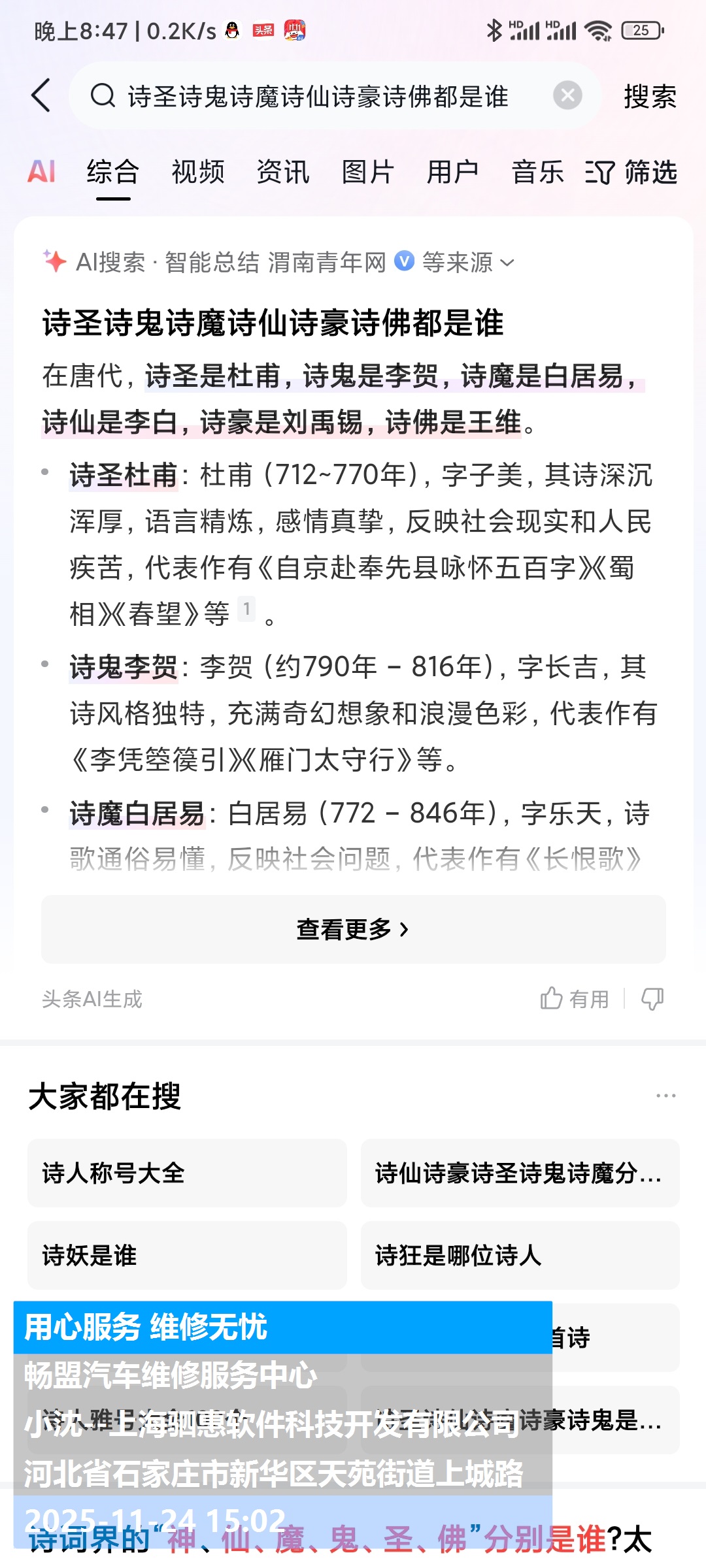Search for 诗妖是谁
Image resolution: width=706 pixels, height=1568 pixels.
(187, 1256)
